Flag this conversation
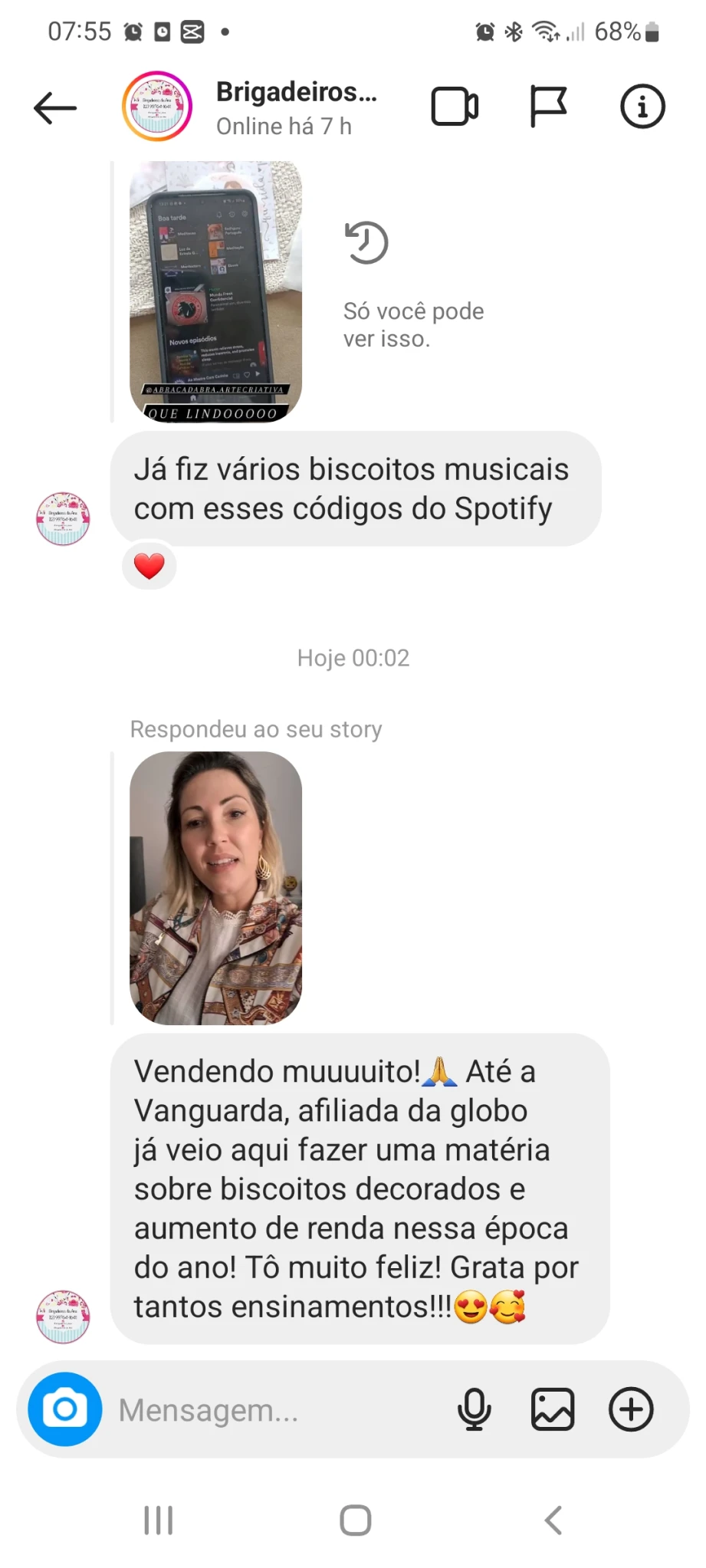 click(548, 107)
